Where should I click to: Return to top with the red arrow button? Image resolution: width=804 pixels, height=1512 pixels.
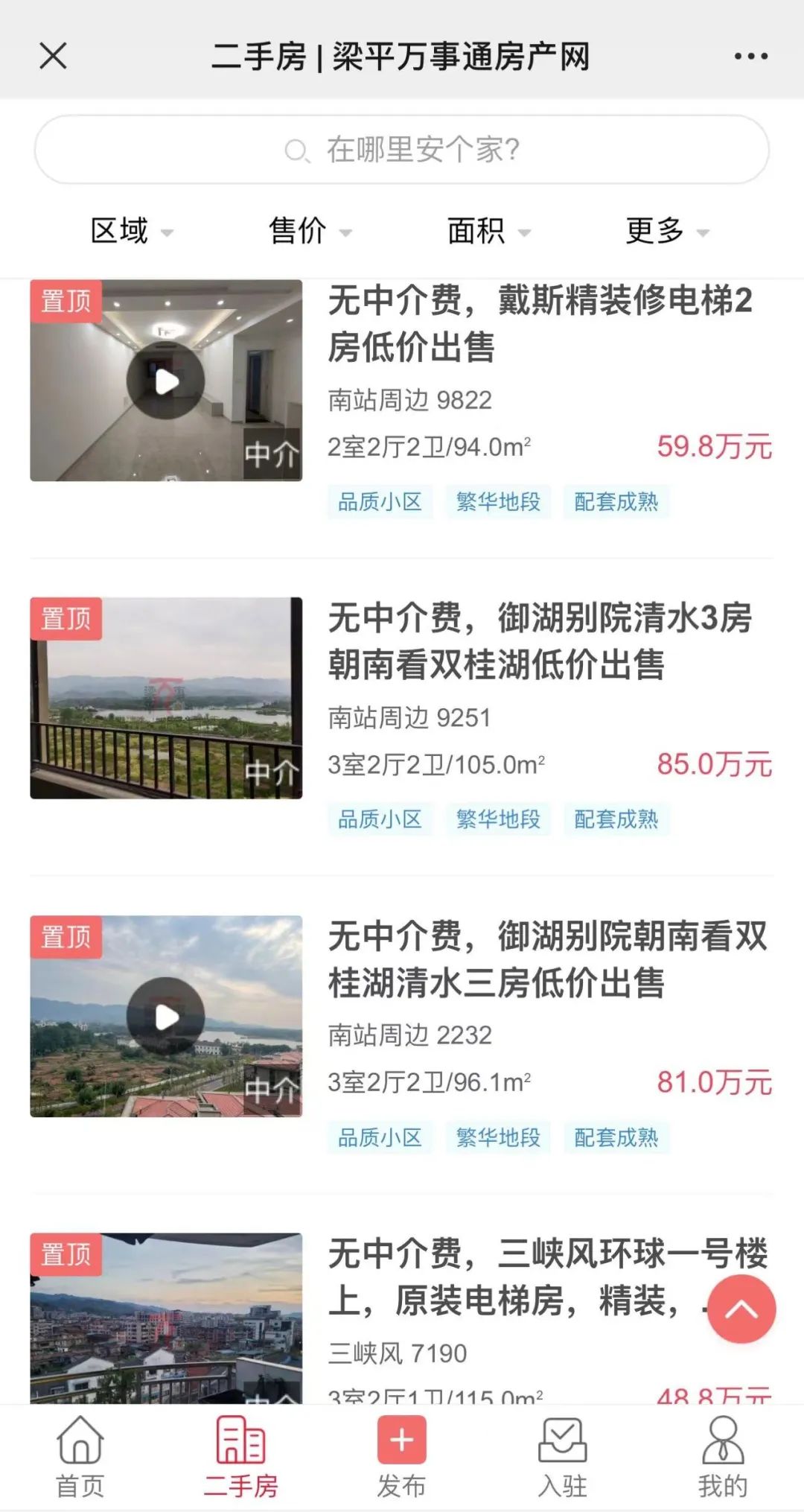[741, 1309]
